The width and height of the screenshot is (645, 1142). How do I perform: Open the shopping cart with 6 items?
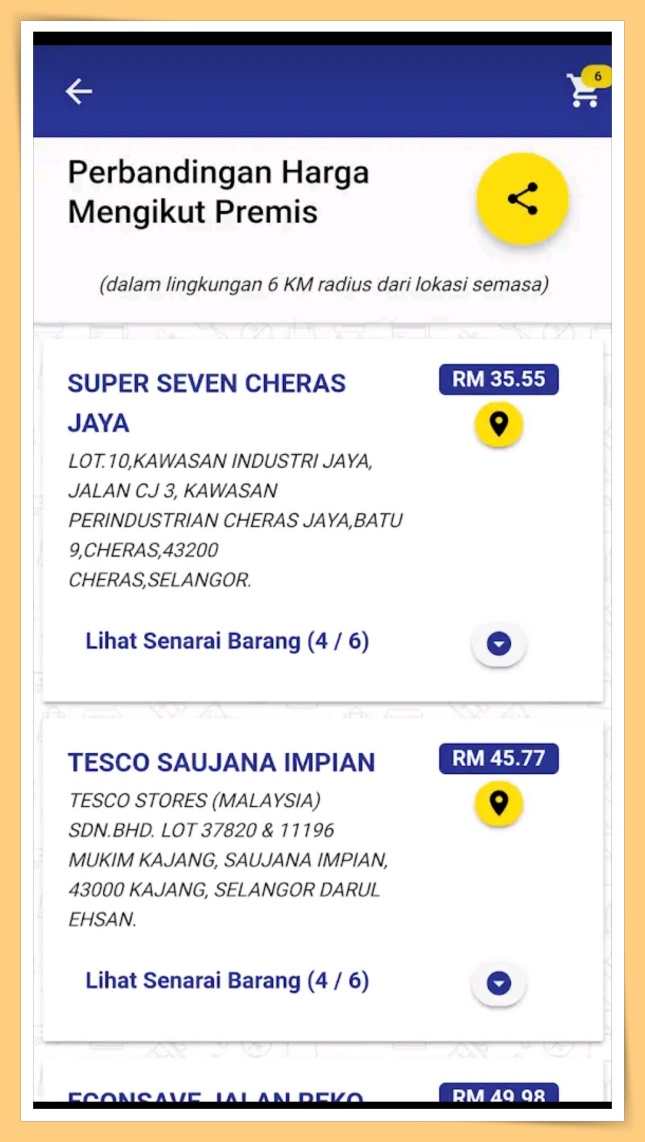point(586,89)
